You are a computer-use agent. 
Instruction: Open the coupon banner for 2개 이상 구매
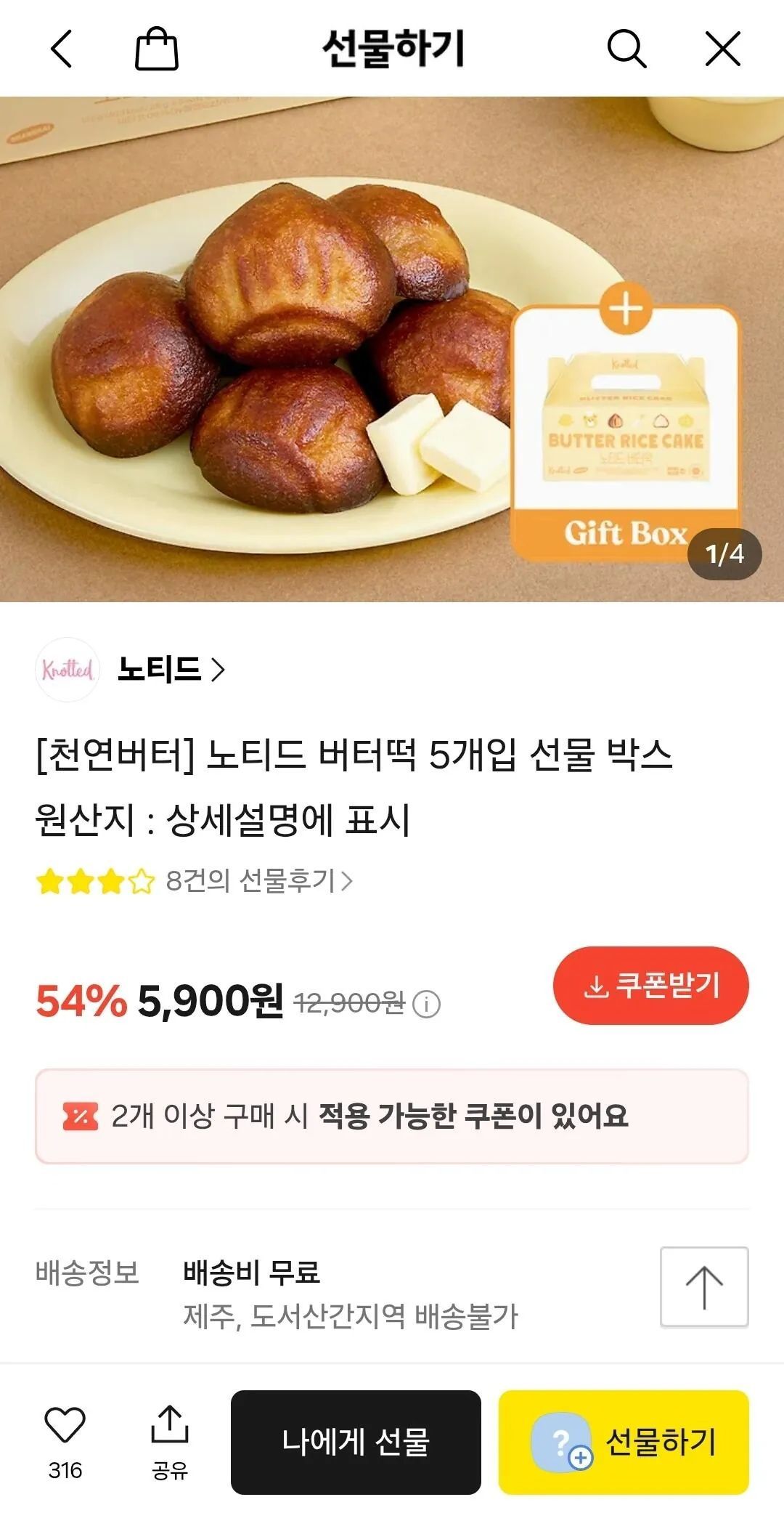pos(392,1116)
